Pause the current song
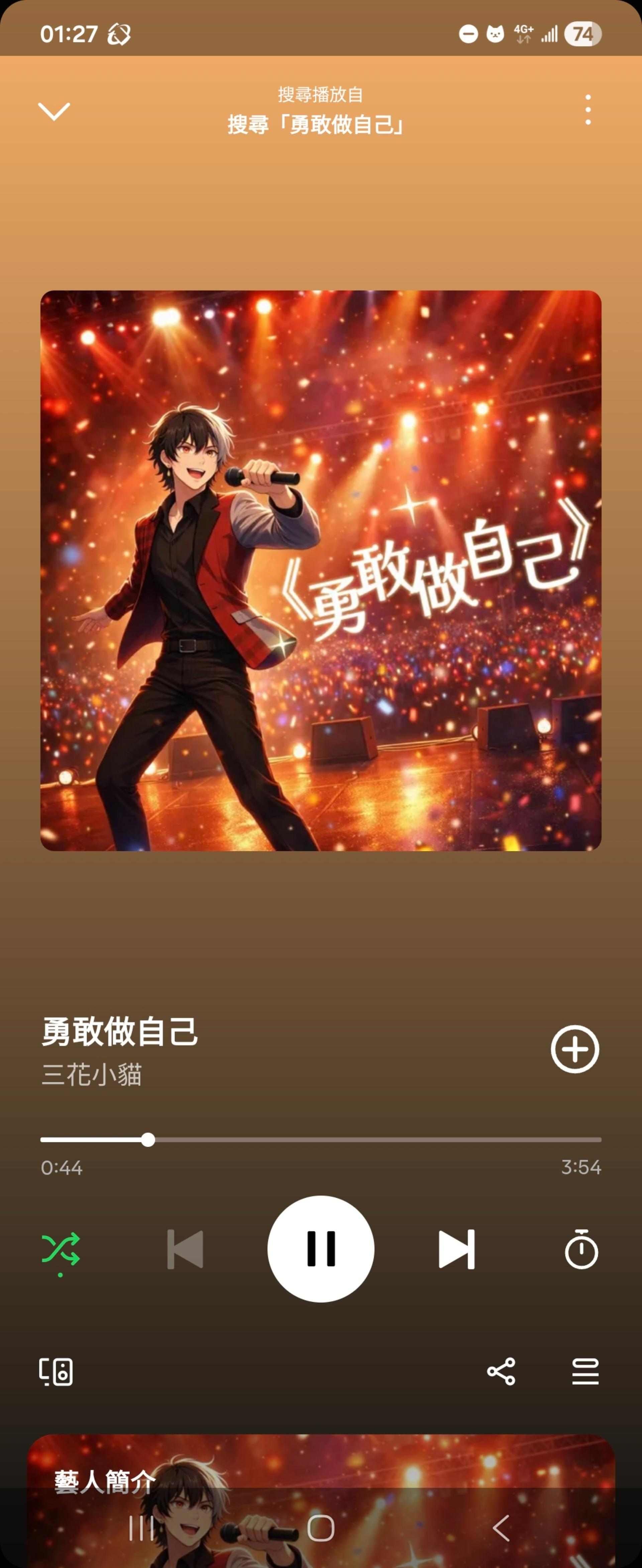The width and height of the screenshot is (642, 1568). tap(320, 1249)
